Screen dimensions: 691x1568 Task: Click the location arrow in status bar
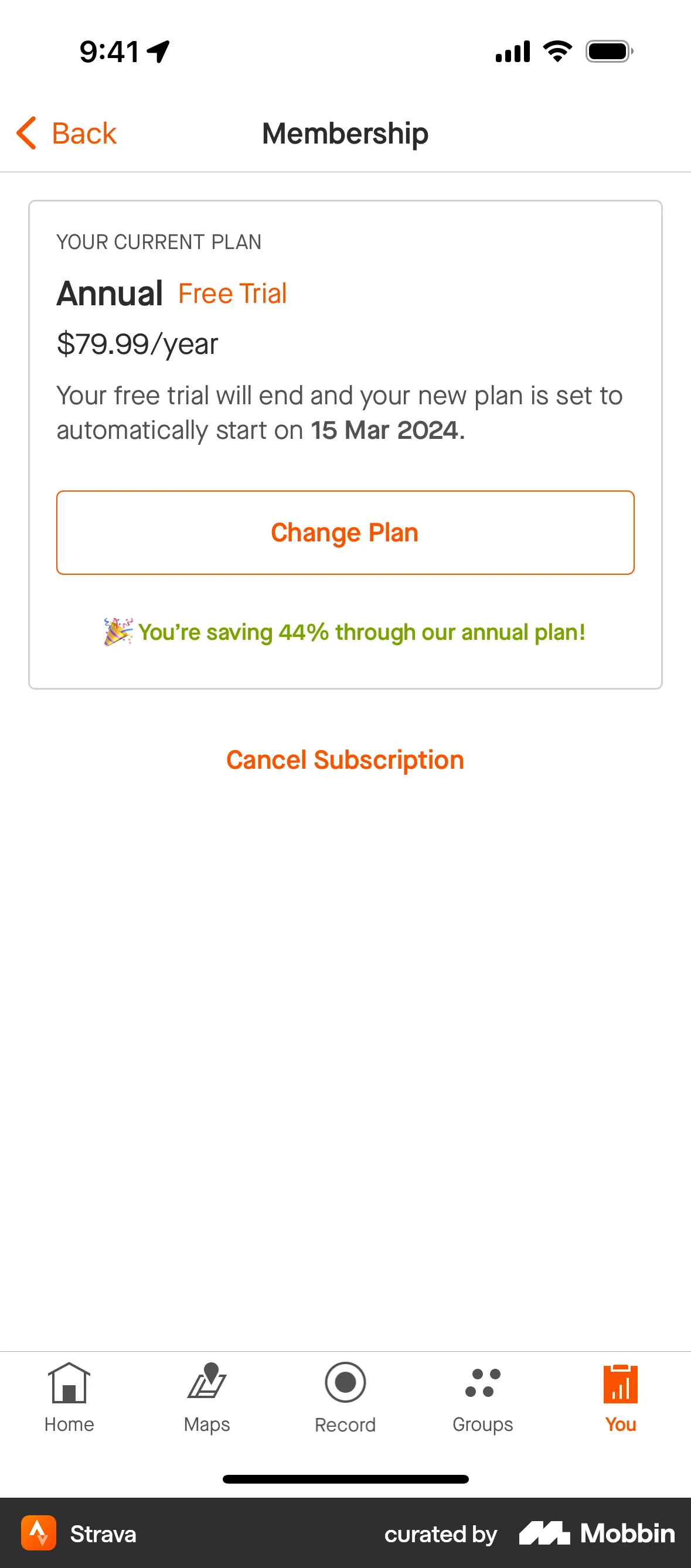coord(157,51)
